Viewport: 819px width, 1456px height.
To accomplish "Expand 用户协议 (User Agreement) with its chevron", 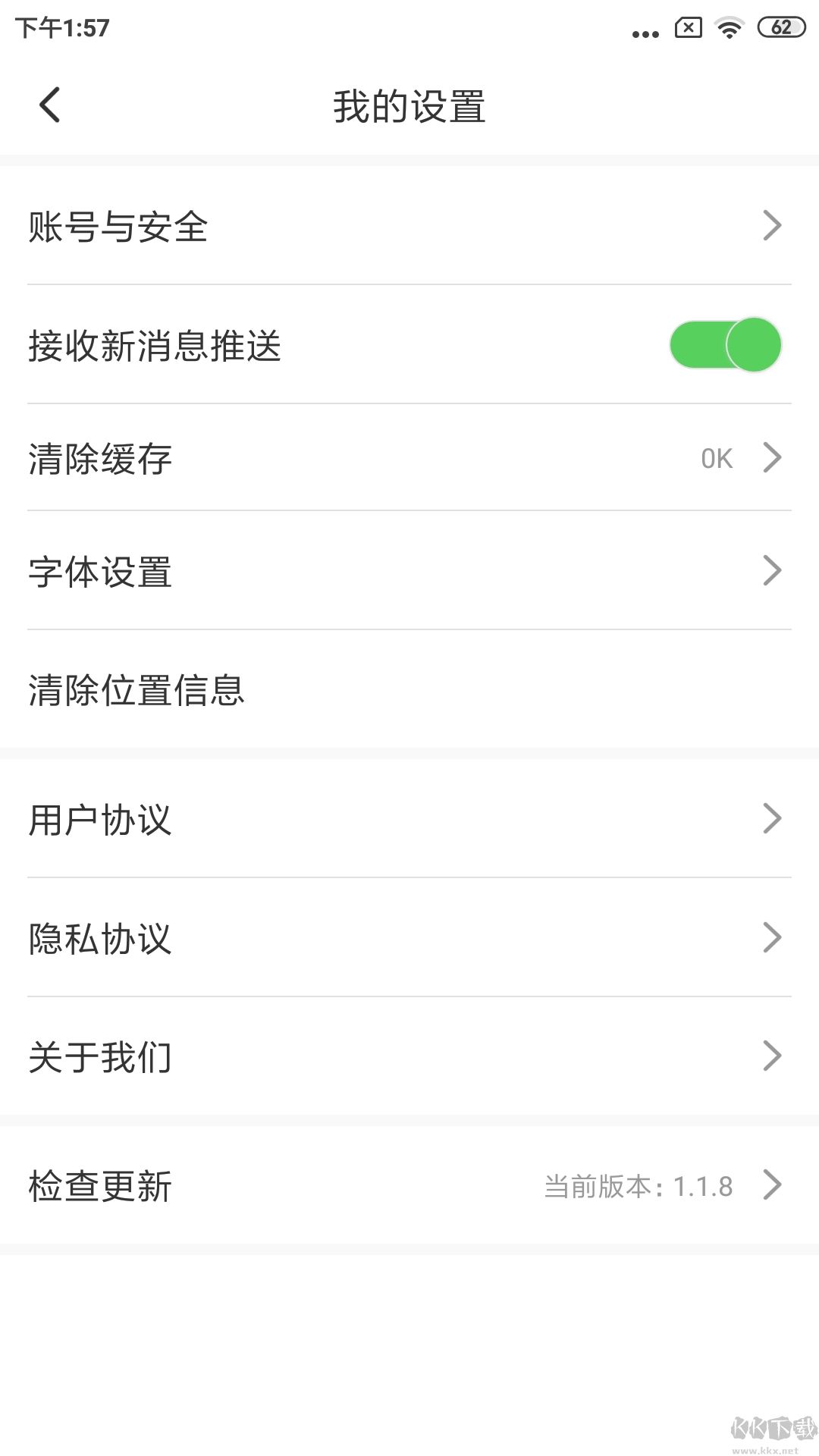I will pyautogui.click(x=773, y=817).
